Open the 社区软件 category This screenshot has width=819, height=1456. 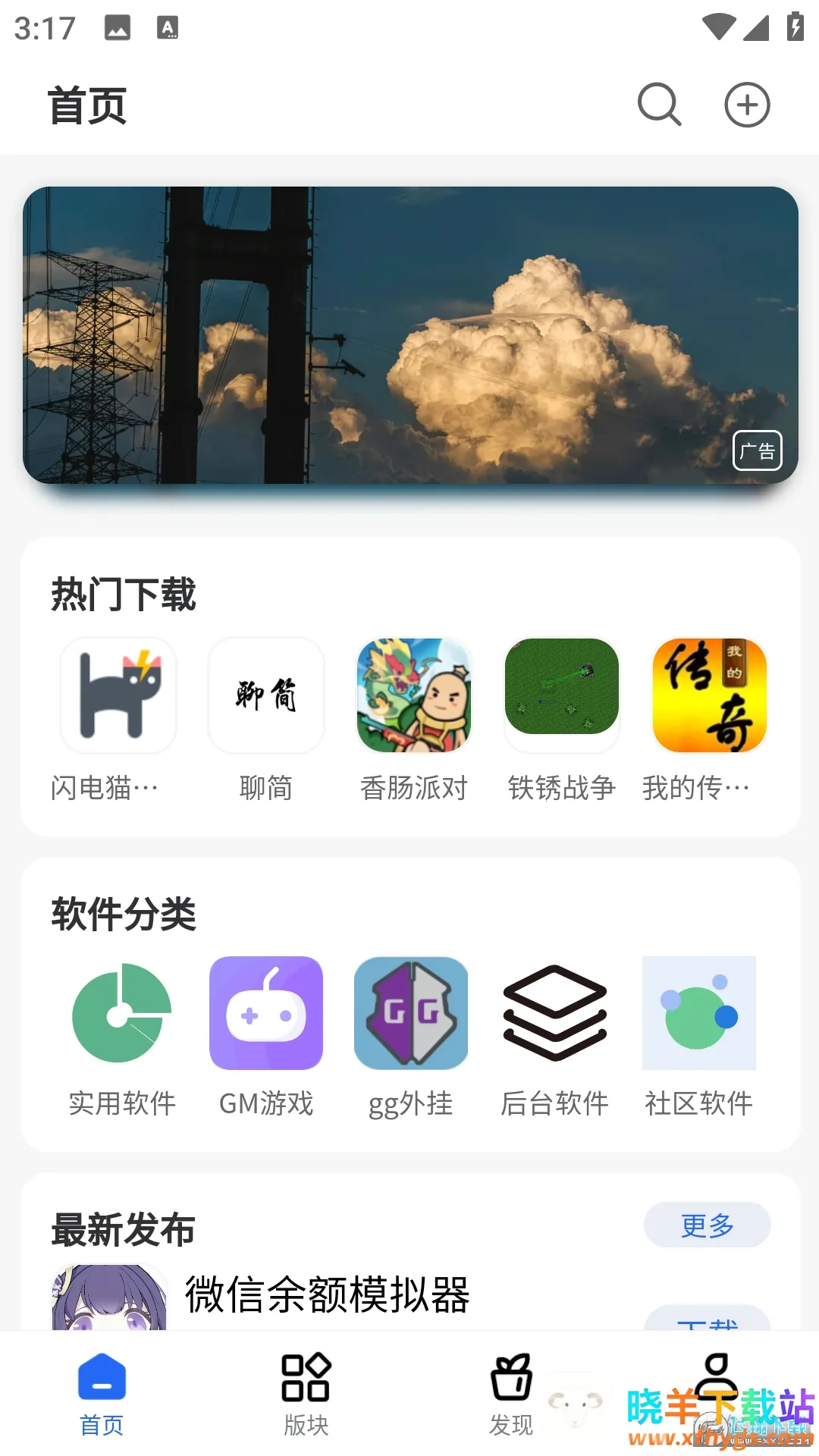pos(699,1013)
